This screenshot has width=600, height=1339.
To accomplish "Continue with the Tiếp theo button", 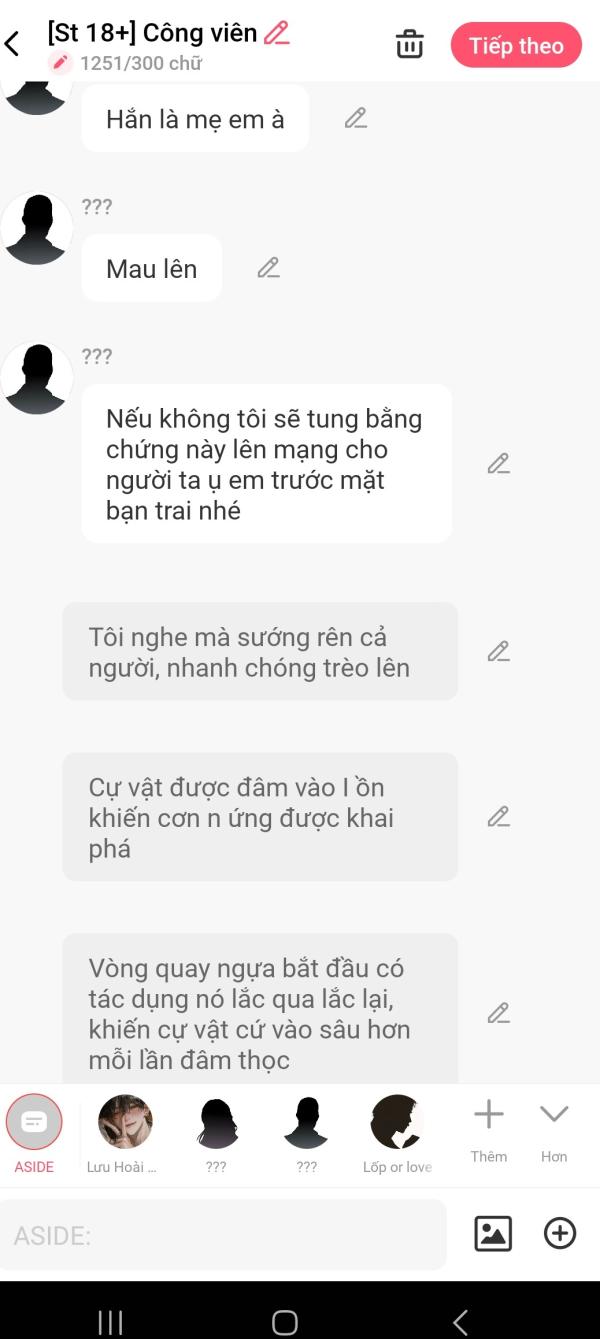I will pos(516,45).
